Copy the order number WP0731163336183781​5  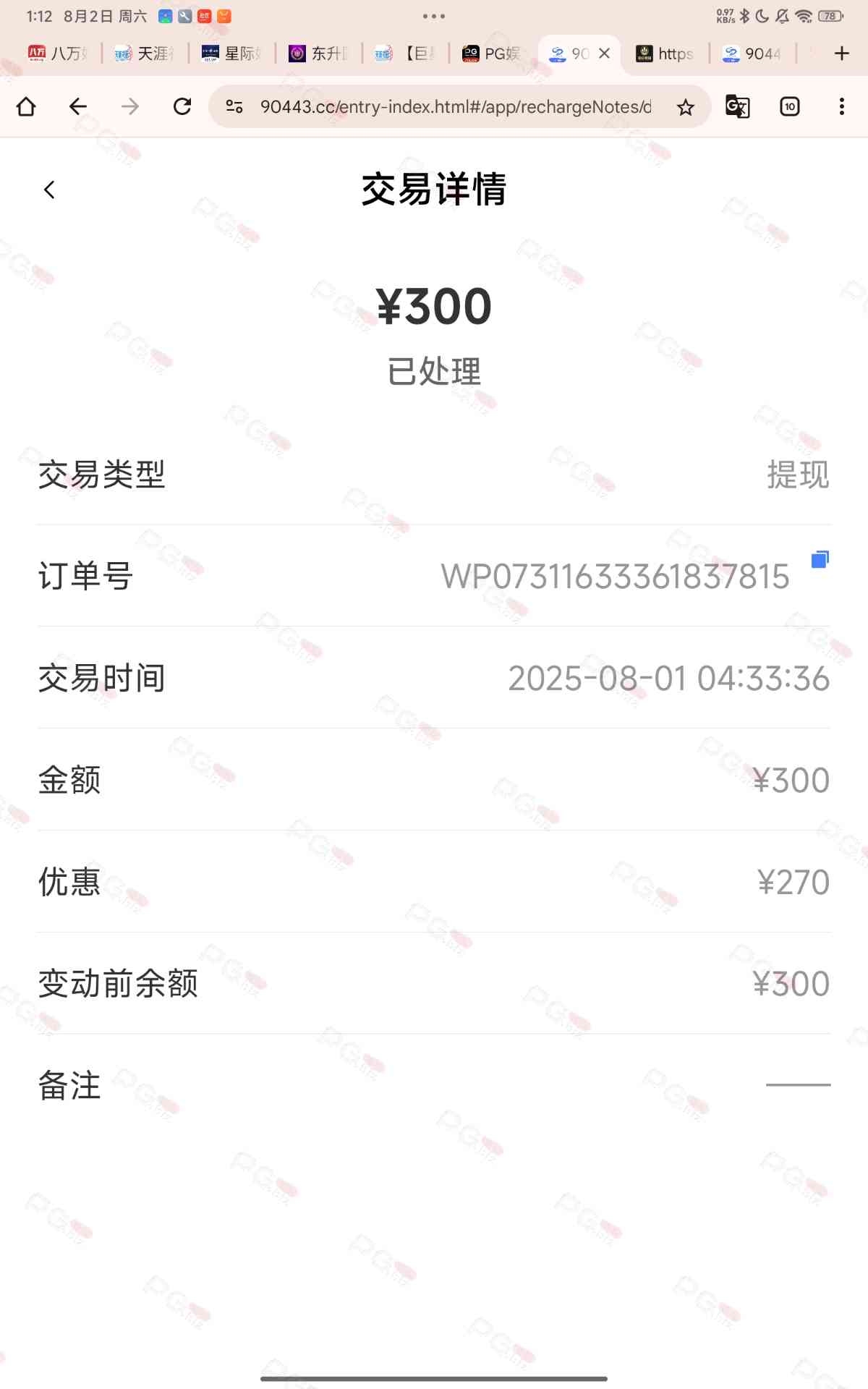point(820,559)
